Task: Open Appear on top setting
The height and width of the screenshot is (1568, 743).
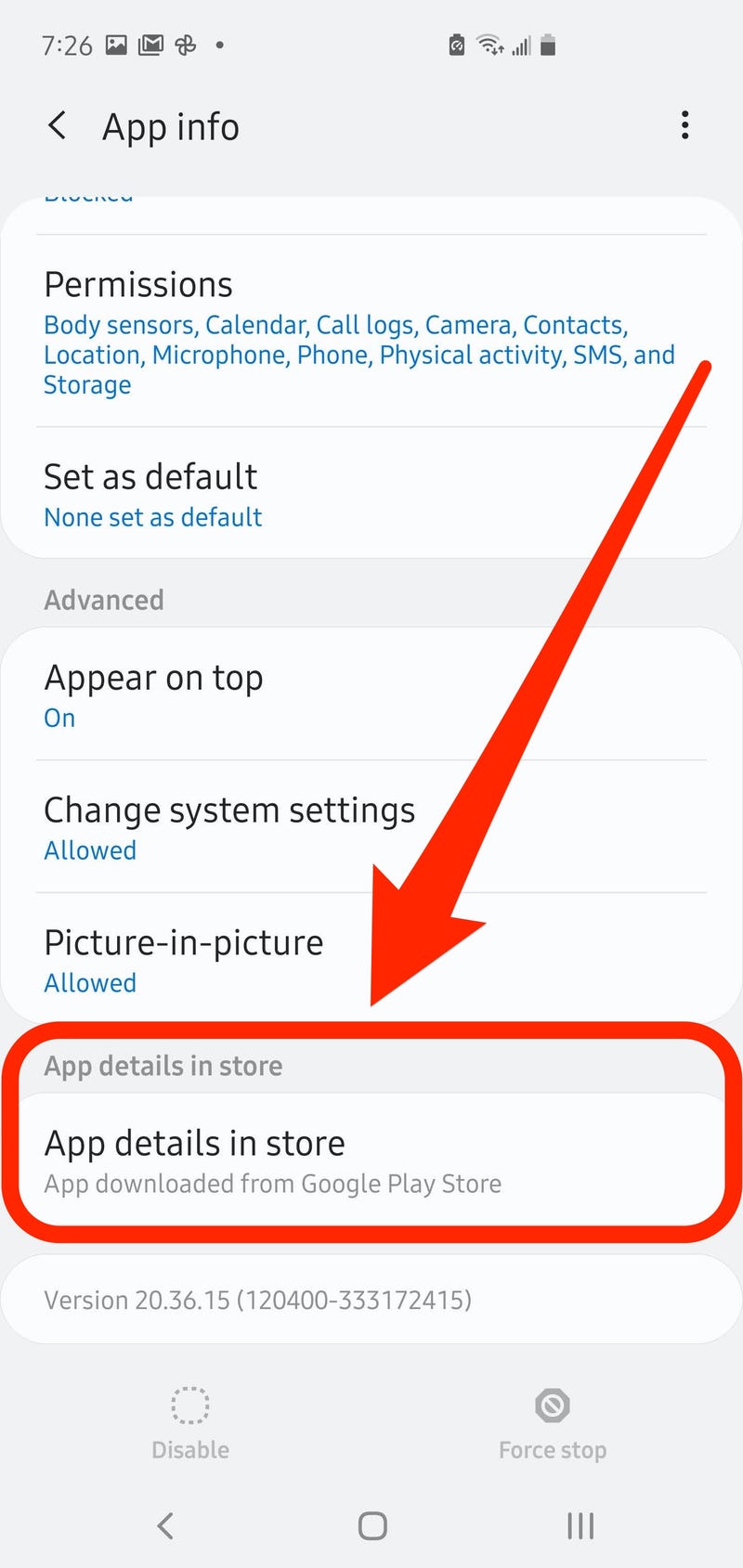Action: [371, 694]
